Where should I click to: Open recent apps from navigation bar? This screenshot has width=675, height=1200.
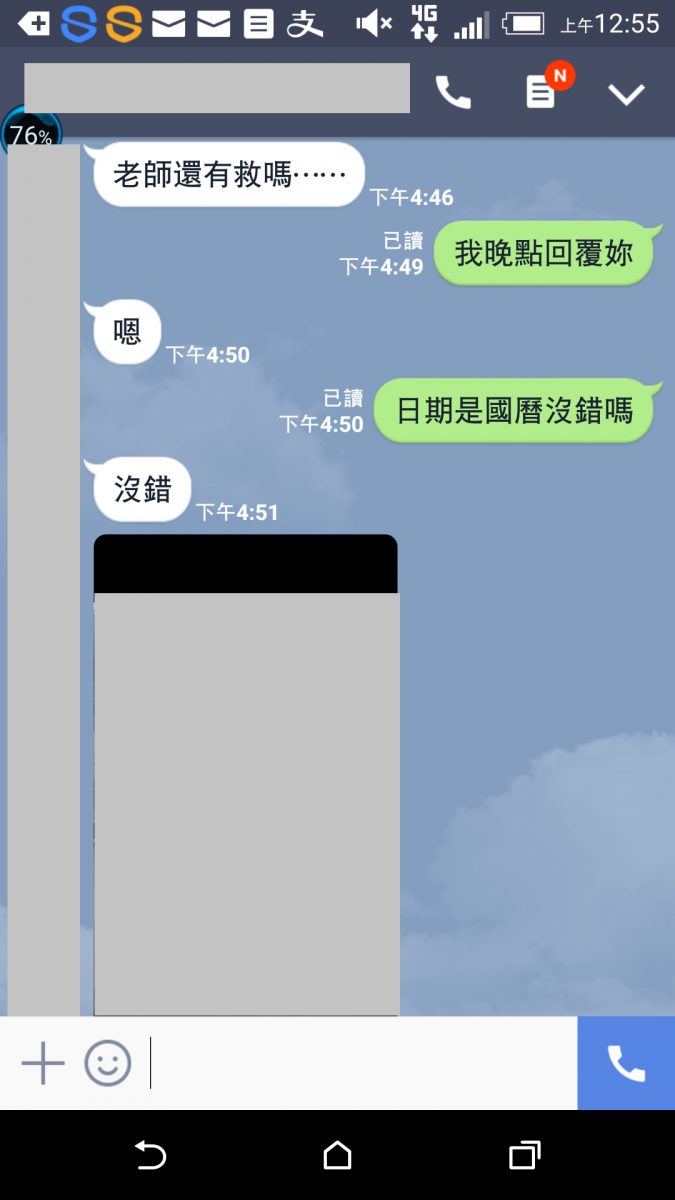coord(524,1156)
